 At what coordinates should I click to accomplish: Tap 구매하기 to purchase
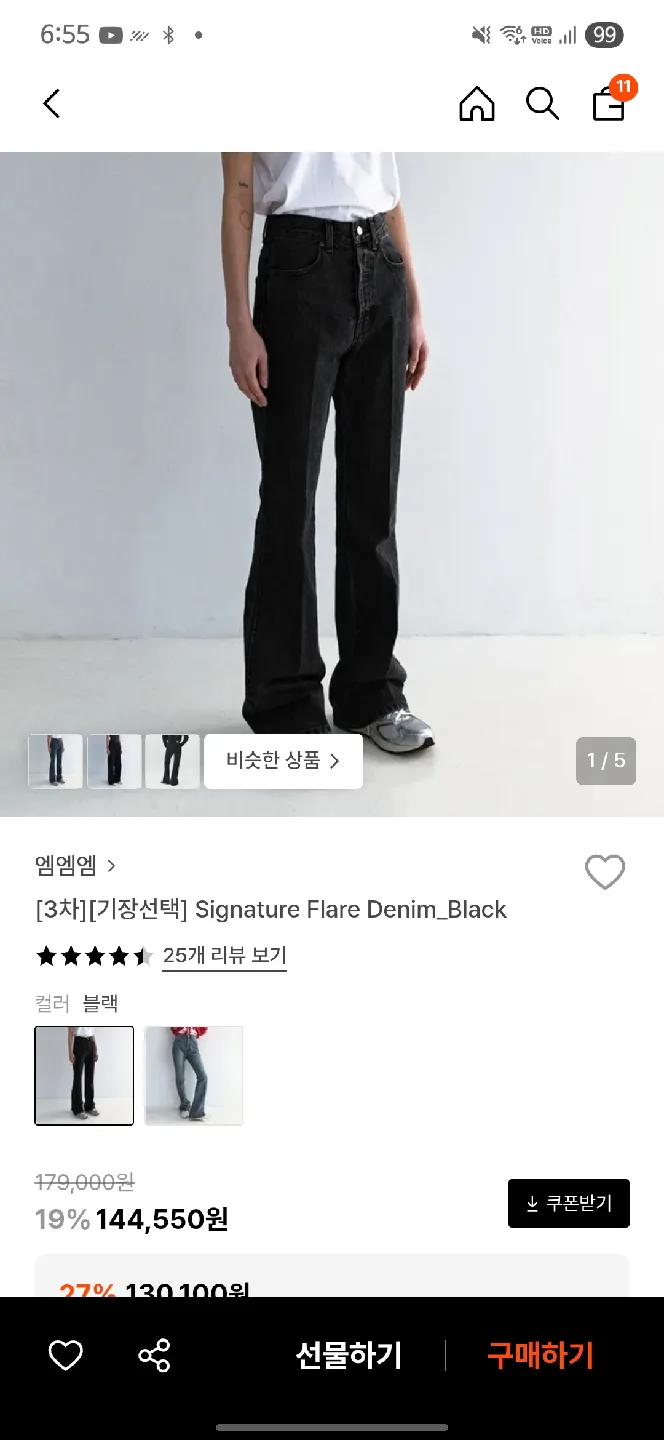[540, 1355]
